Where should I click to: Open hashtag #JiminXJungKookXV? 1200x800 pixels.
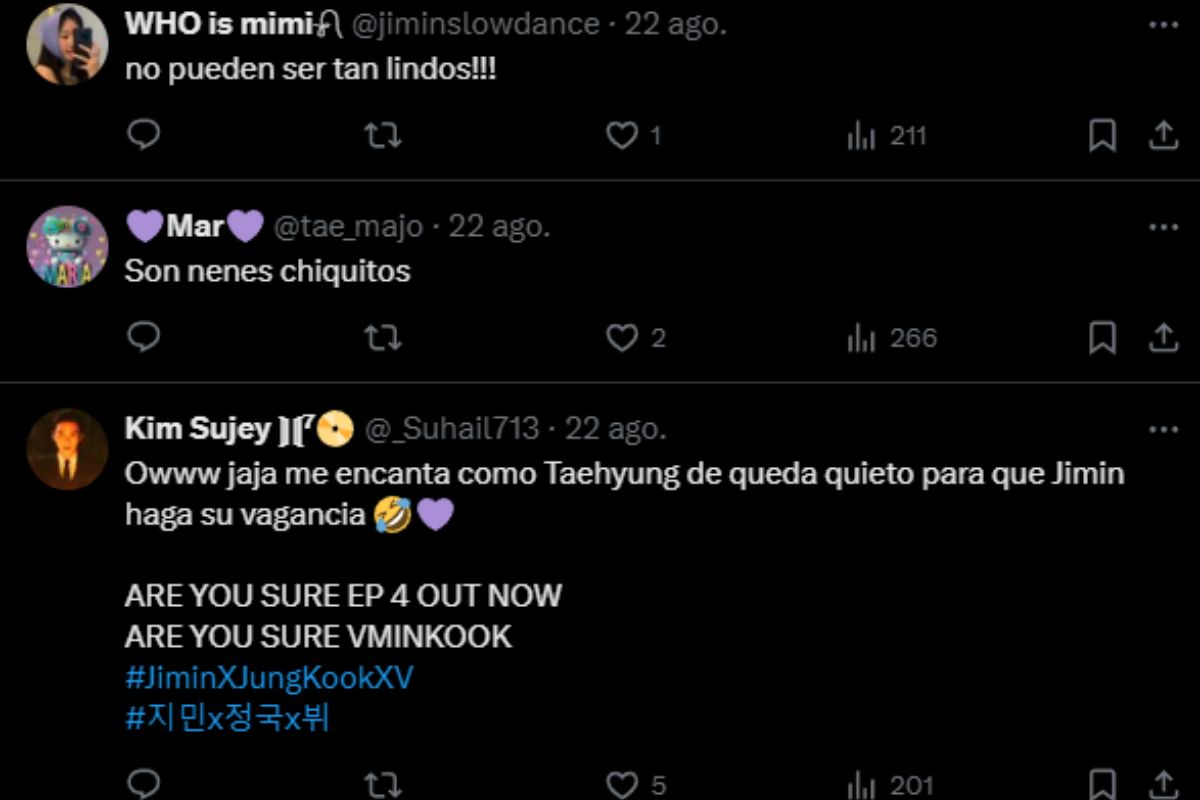269,678
